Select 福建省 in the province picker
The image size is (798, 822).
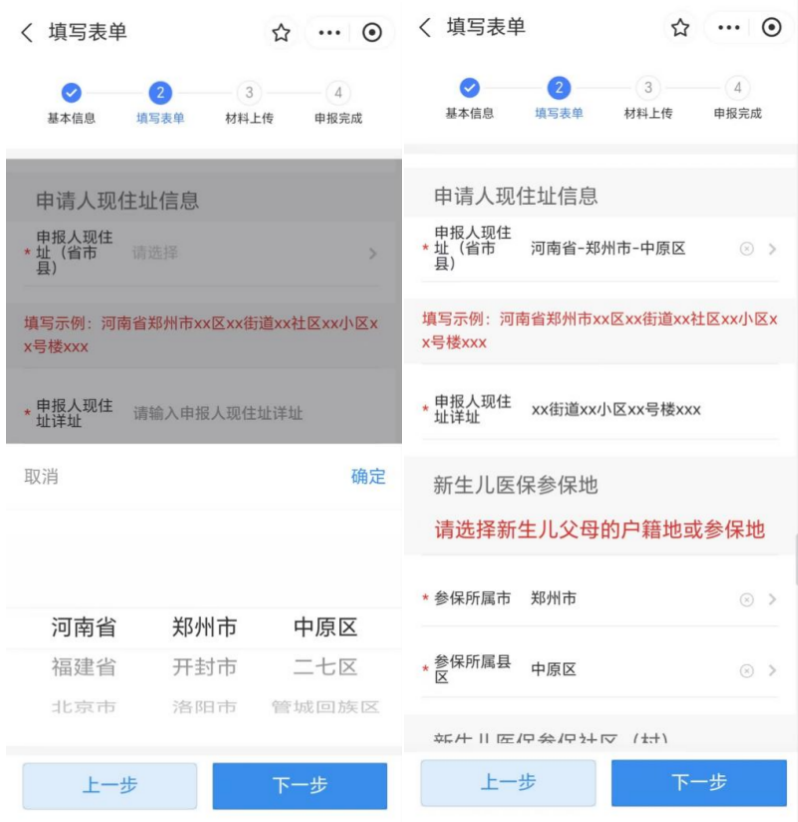tap(84, 667)
